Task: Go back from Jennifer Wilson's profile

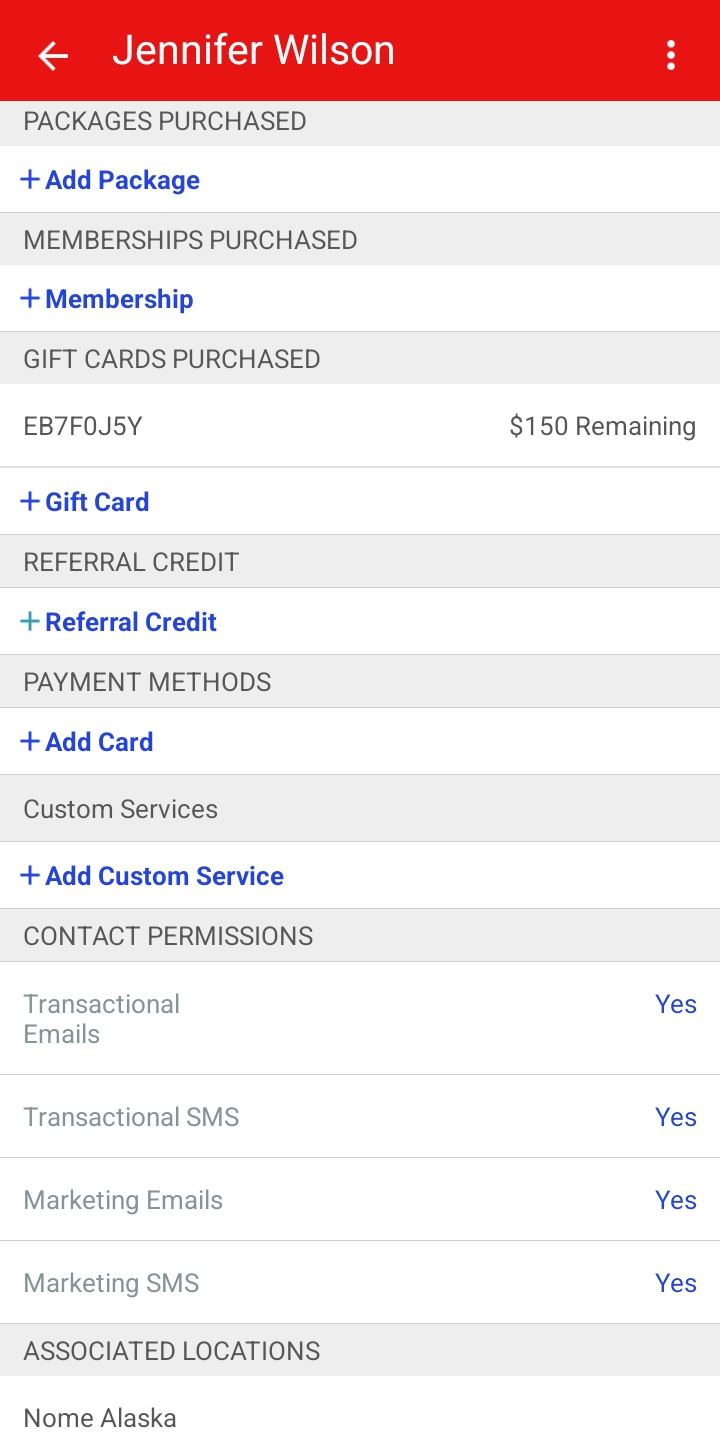Action: tap(53, 55)
